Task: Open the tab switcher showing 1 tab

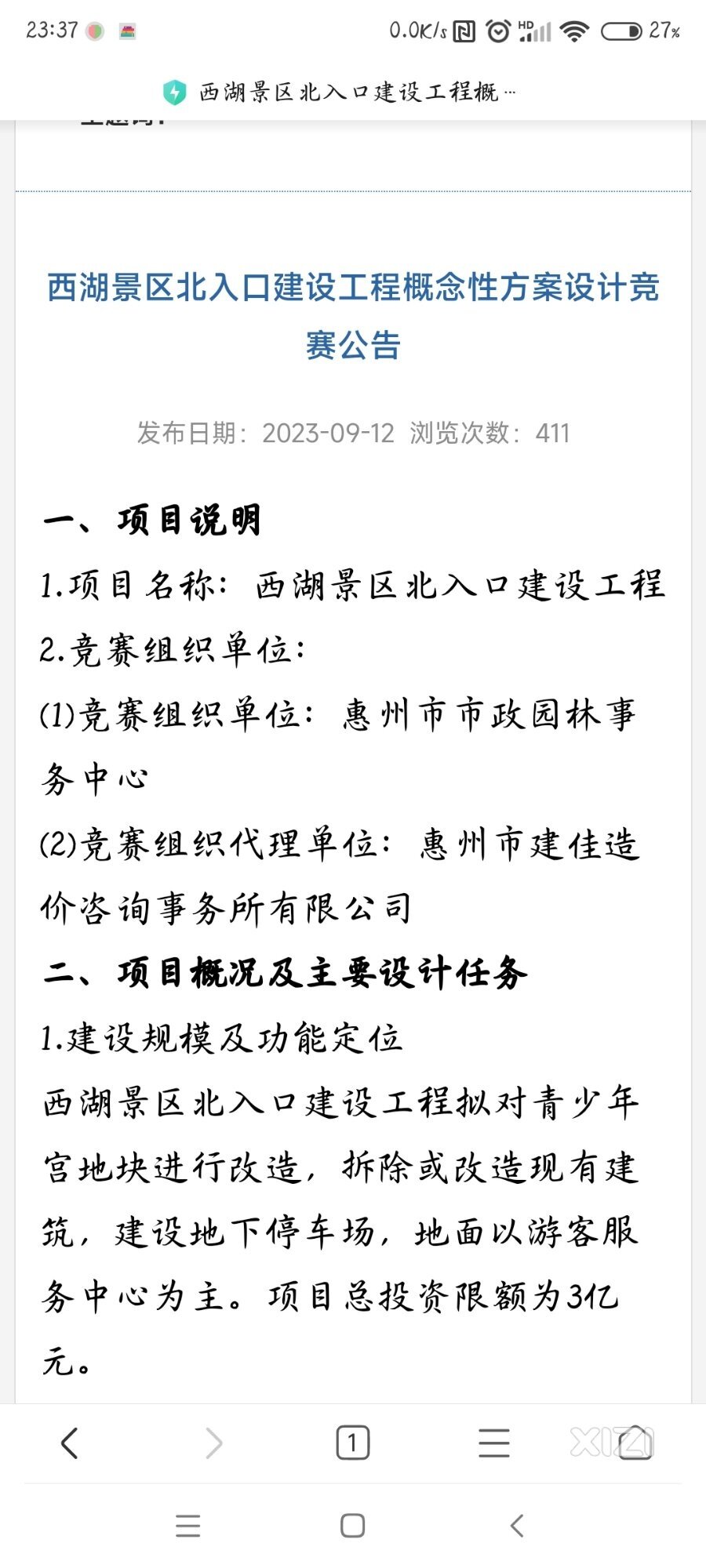Action: click(353, 1443)
